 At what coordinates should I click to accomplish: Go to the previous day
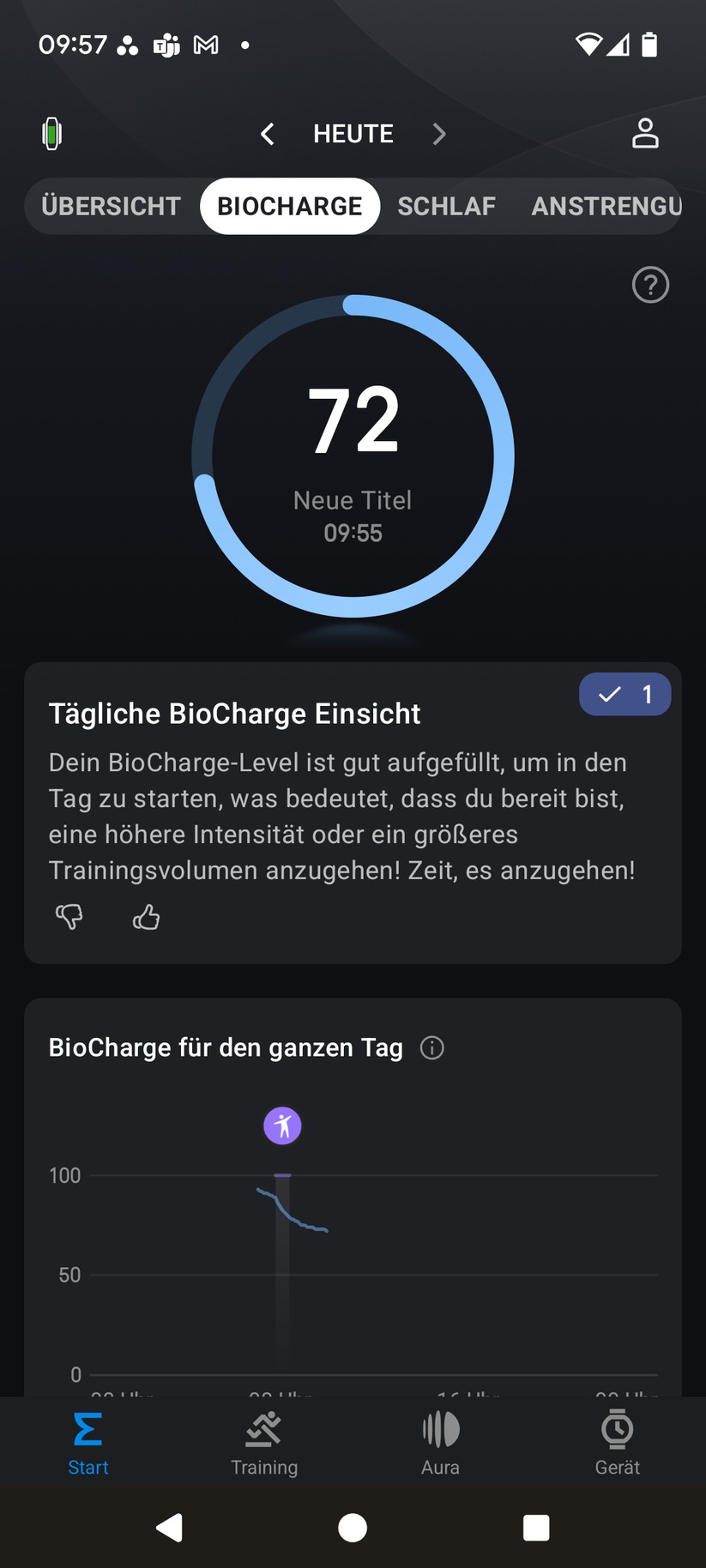coord(268,134)
